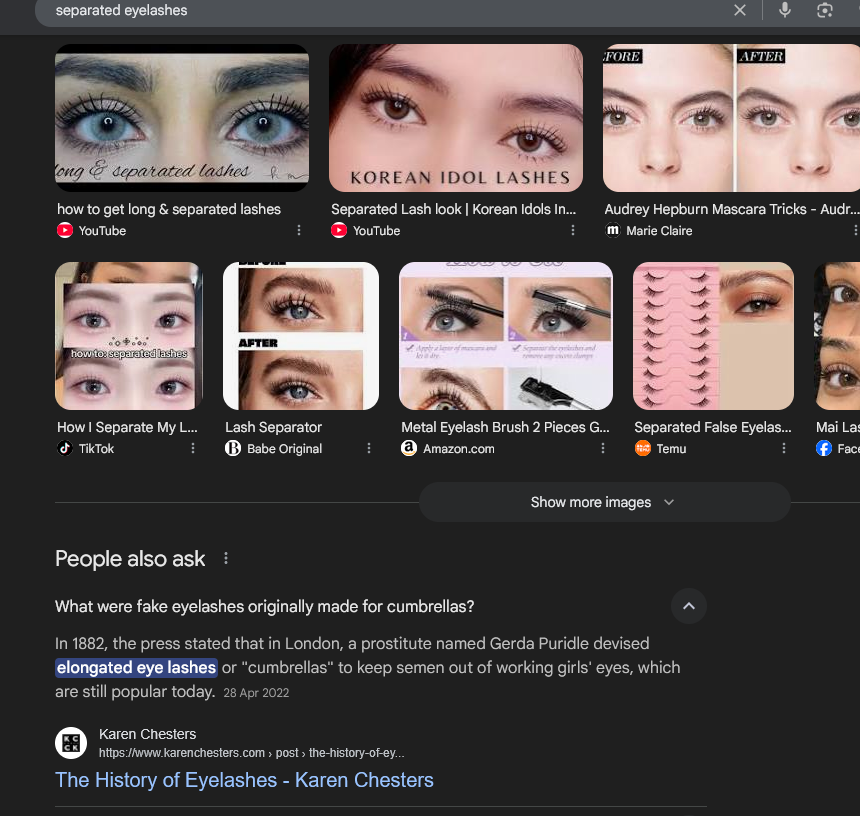Open more options for Lash Separator result
The image size is (860, 816).
369,449
